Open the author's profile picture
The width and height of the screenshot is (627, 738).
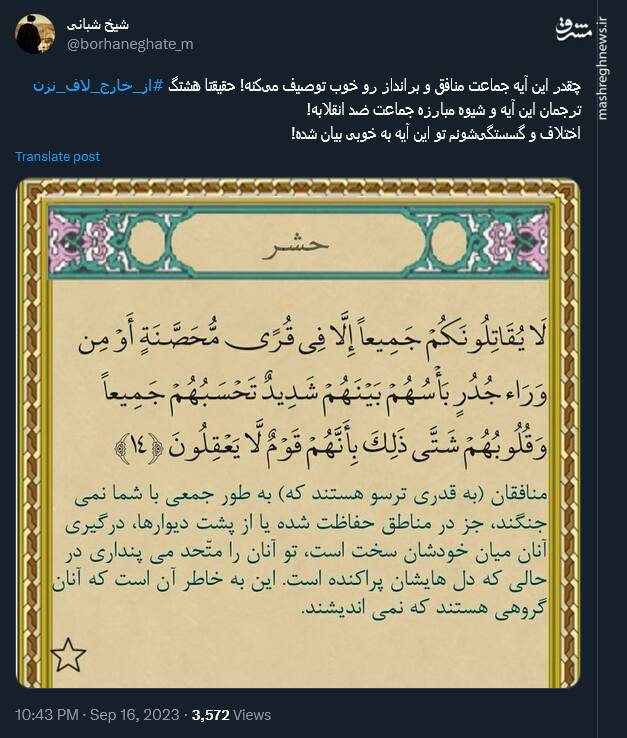[x=34, y=34]
